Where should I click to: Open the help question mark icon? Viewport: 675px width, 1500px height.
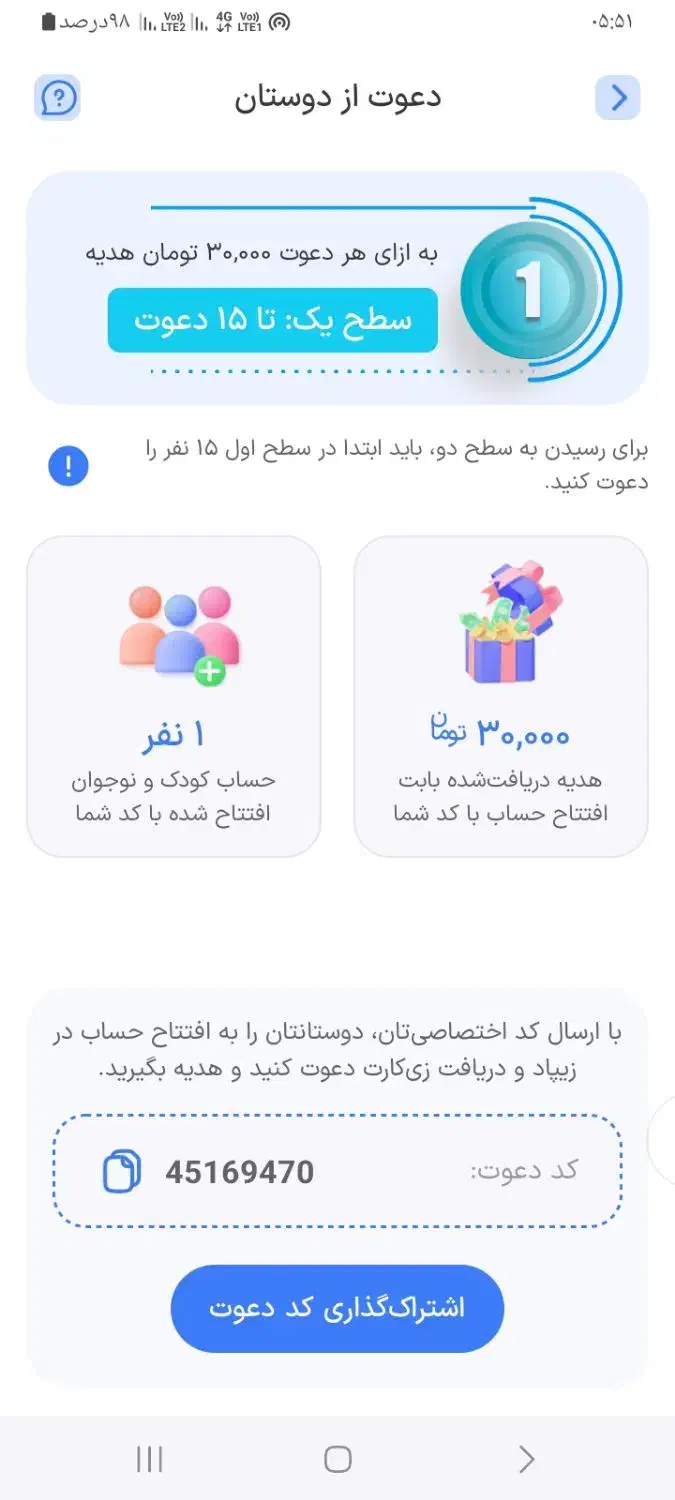[57, 98]
